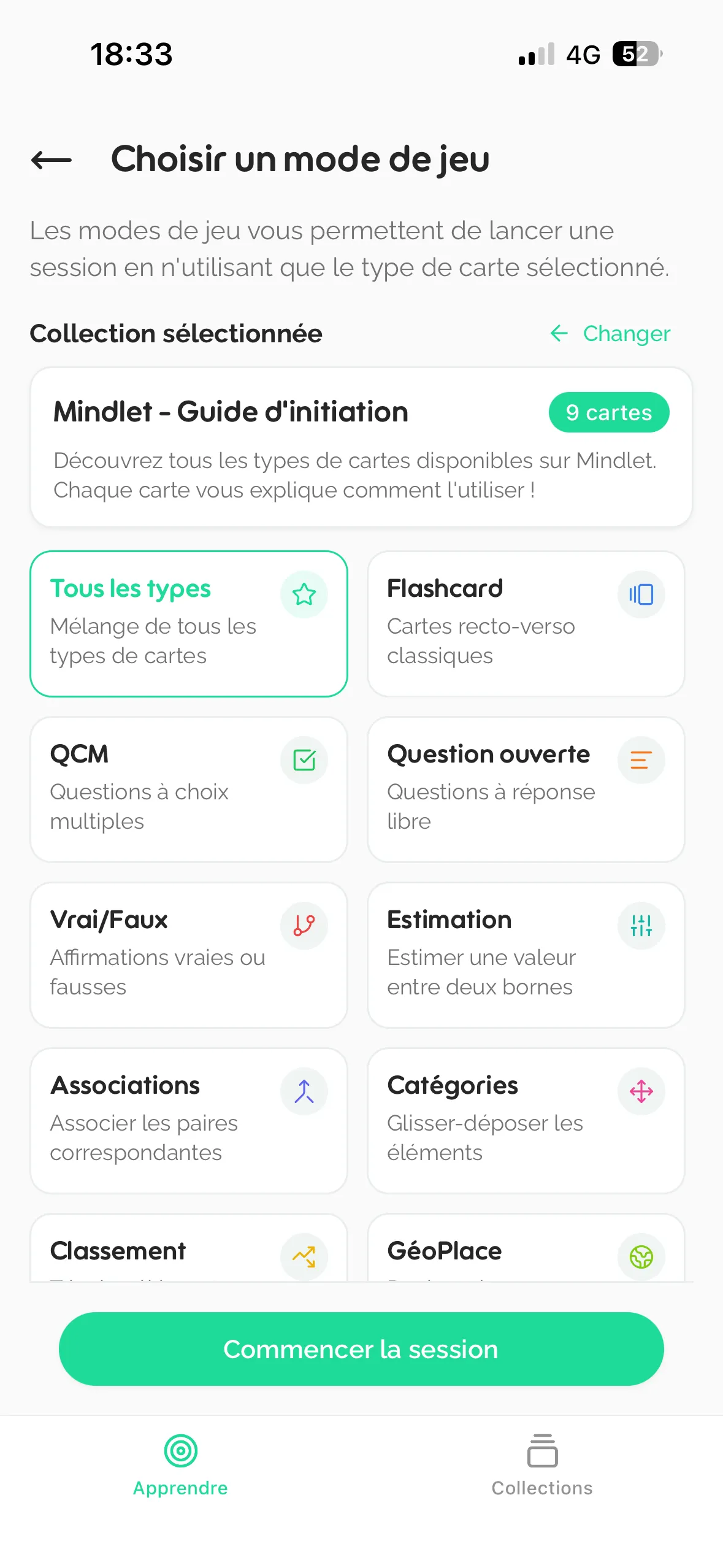Tap the back arrow at top left
The width and height of the screenshot is (723, 1568).
click(51, 160)
